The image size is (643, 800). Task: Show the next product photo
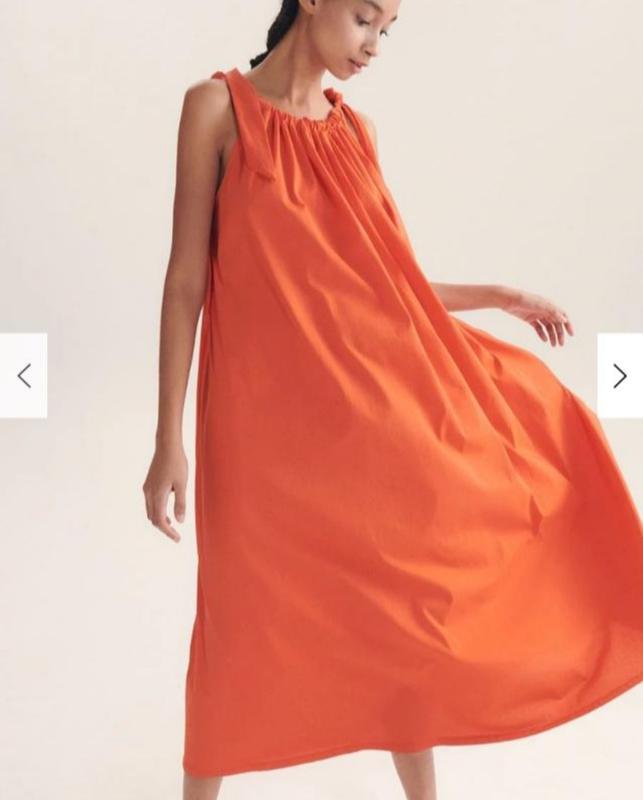pyautogui.click(x=619, y=376)
